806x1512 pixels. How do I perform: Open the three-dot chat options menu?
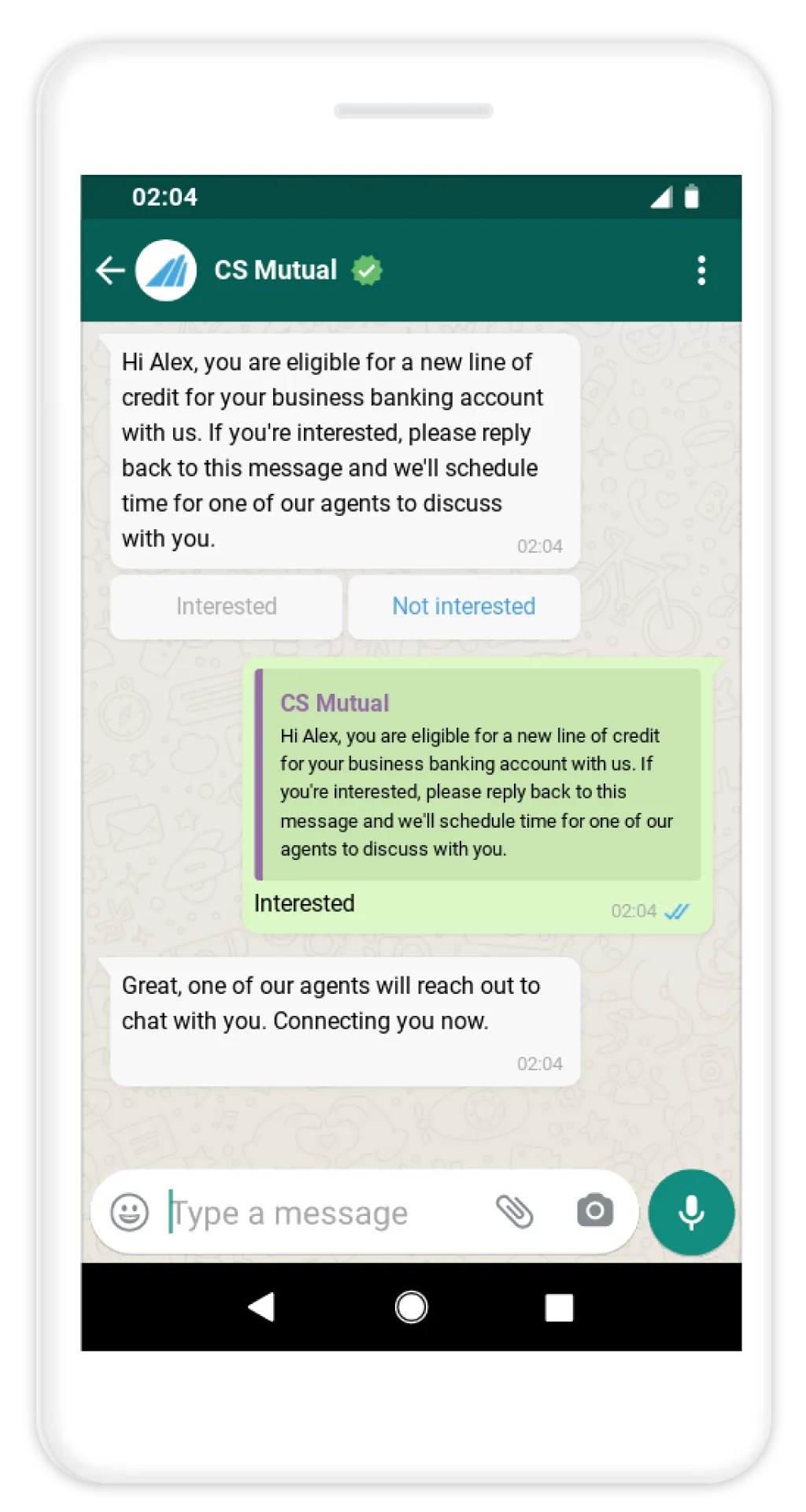point(701,270)
